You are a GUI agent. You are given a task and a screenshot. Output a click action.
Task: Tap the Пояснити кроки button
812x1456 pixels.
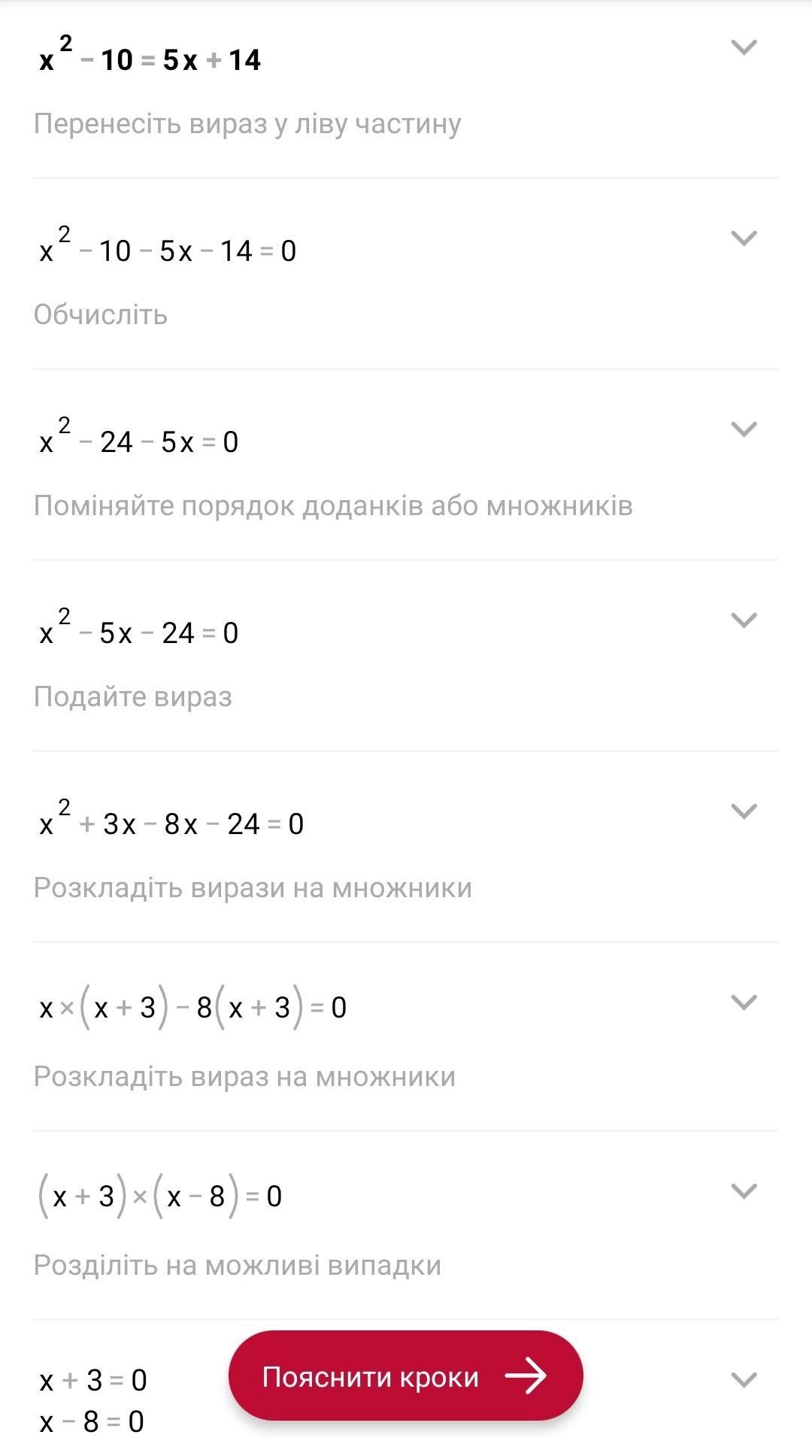(x=405, y=1376)
